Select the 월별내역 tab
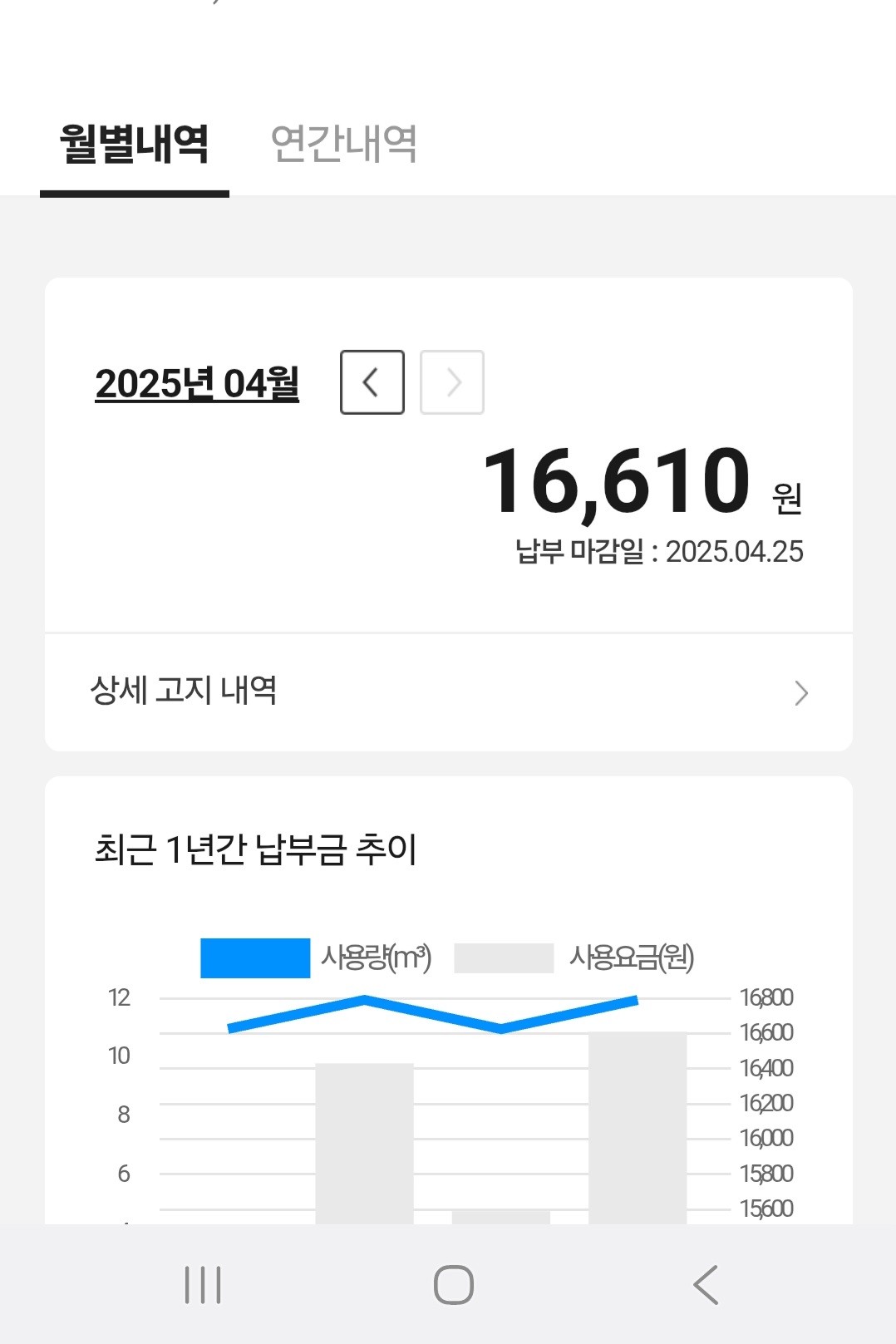 134,144
